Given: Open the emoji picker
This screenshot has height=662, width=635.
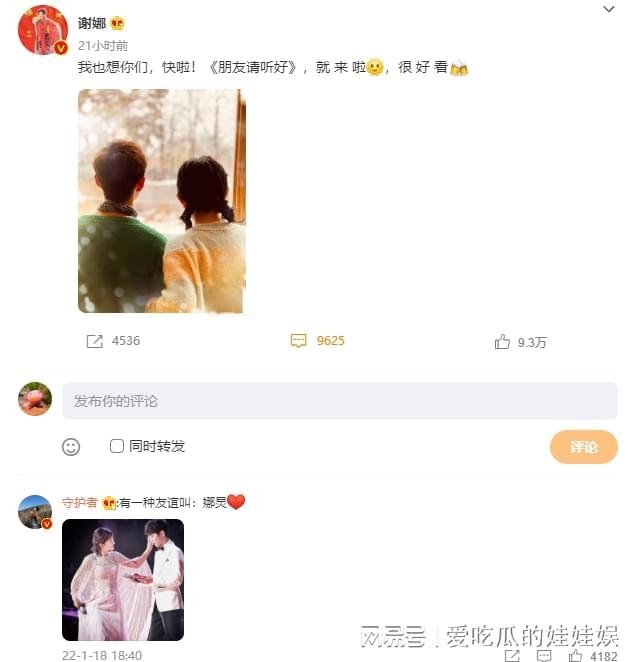Looking at the screenshot, I should [x=71, y=447].
